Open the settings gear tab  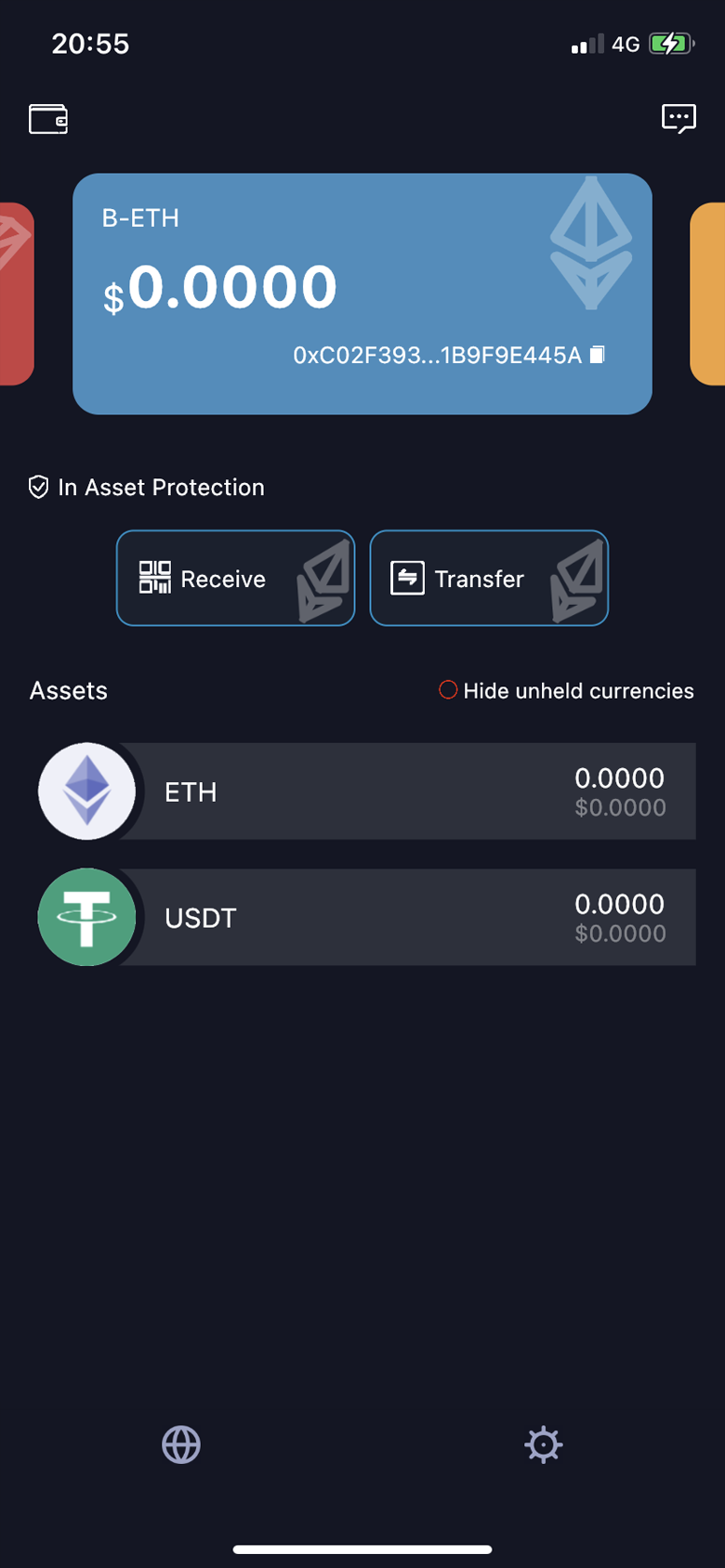[544, 1444]
